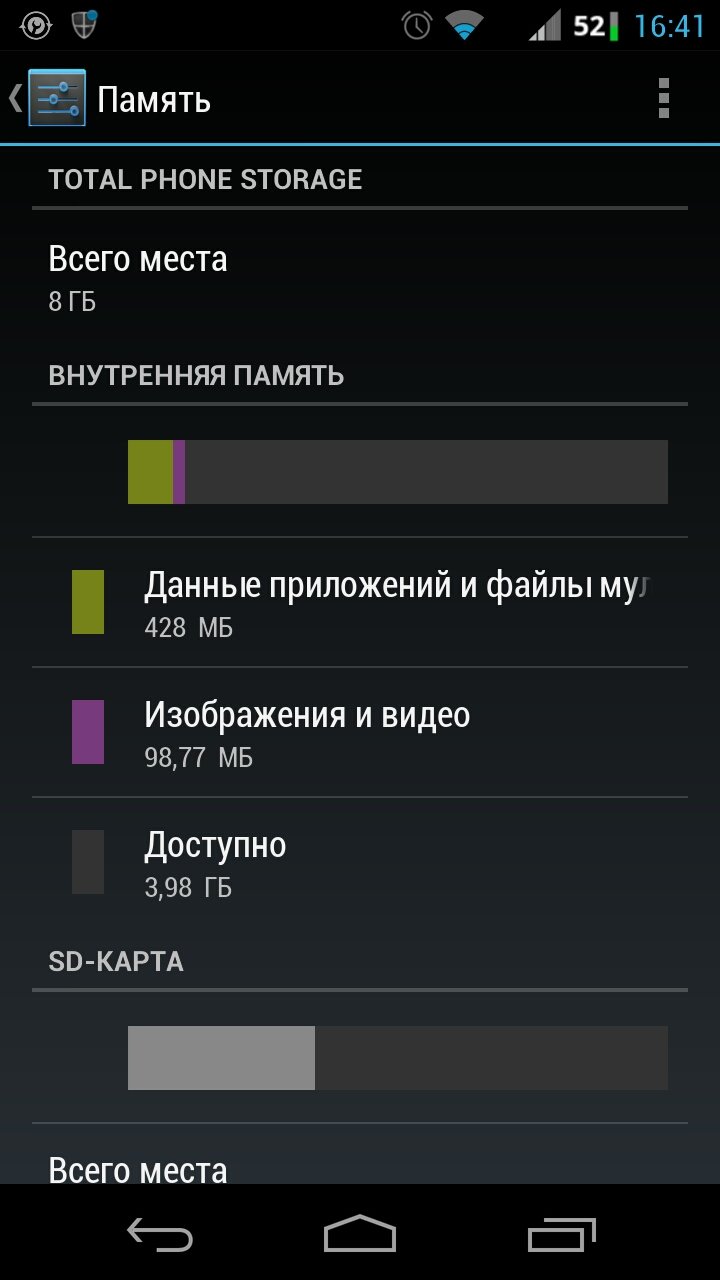Go back from the Память screen
Screen dimensions: 720x1280
point(50,99)
